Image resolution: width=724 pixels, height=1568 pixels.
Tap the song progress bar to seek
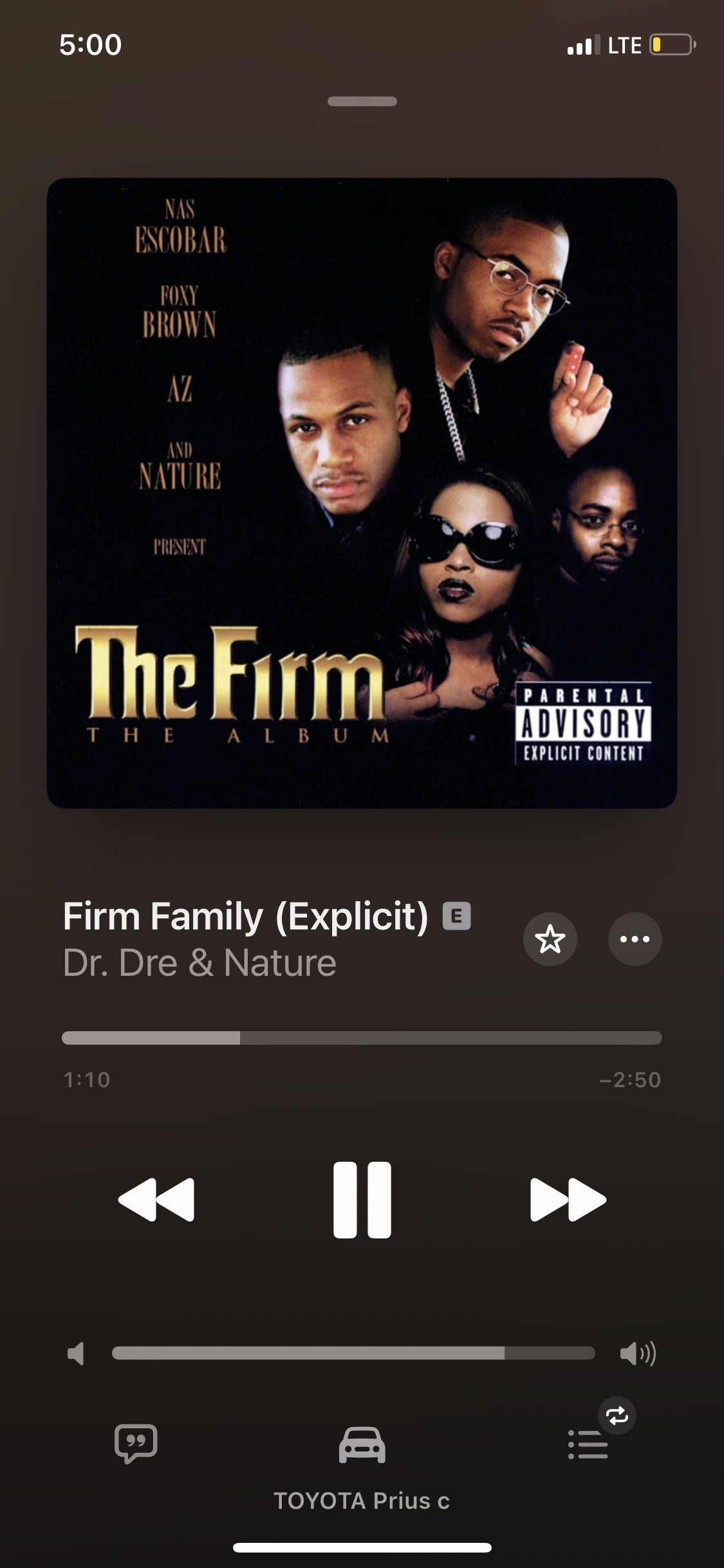(362, 1038)
